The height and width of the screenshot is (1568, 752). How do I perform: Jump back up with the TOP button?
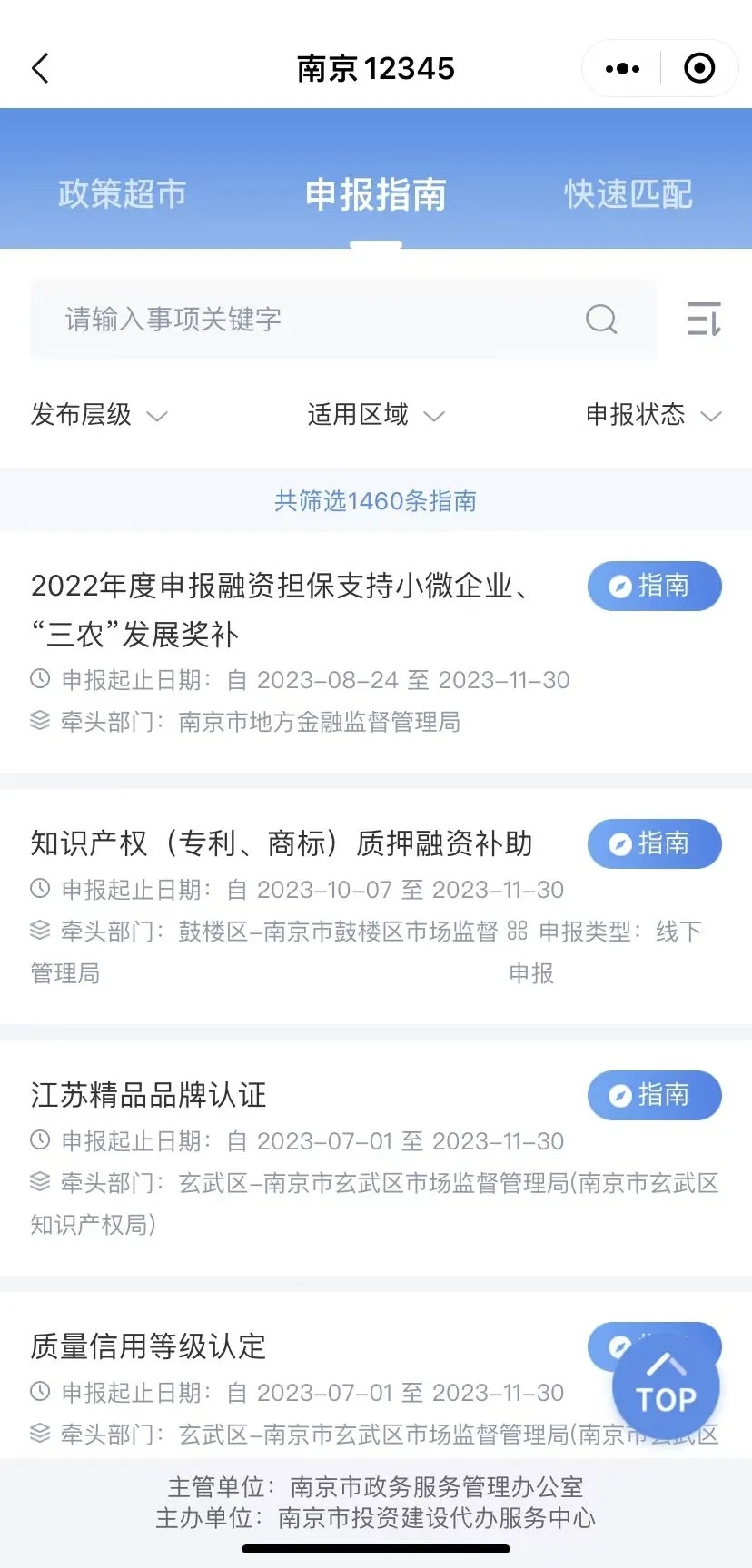pos(666,1386)
